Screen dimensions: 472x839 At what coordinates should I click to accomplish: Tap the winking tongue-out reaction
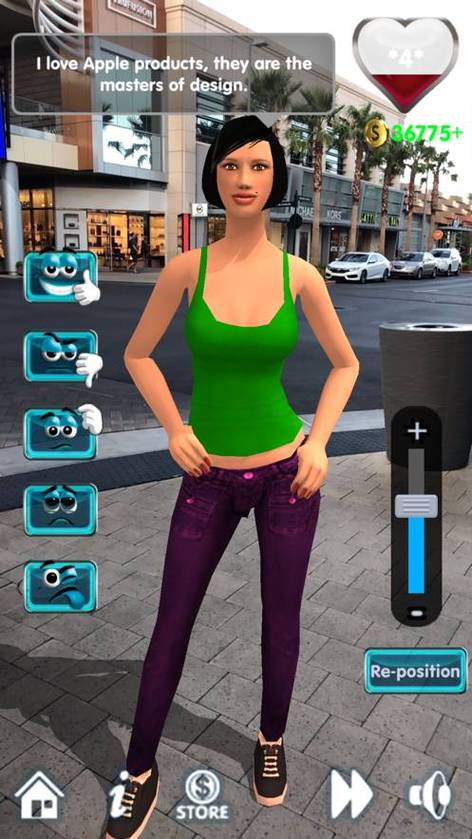(x=60, y=585)
